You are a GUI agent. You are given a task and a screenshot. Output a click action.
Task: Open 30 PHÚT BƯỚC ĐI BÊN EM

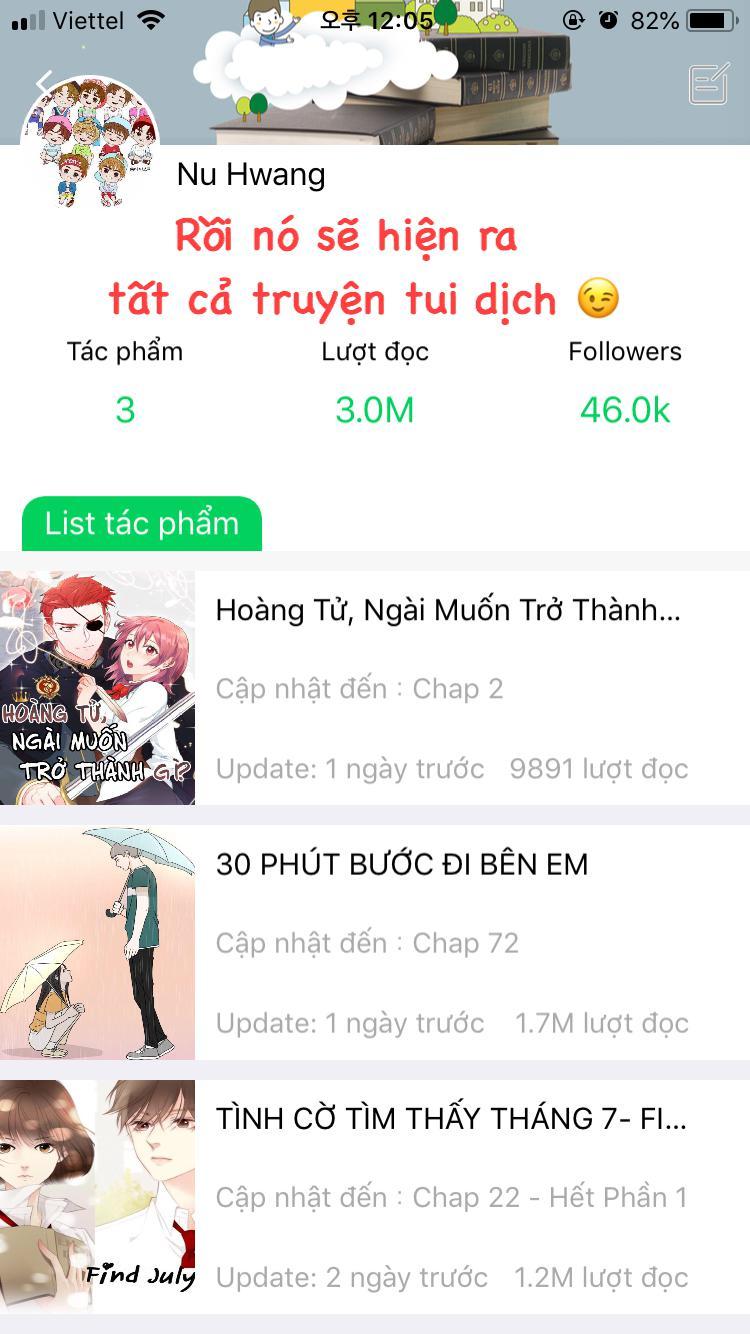pyautogui.click(x=402, y=864)
